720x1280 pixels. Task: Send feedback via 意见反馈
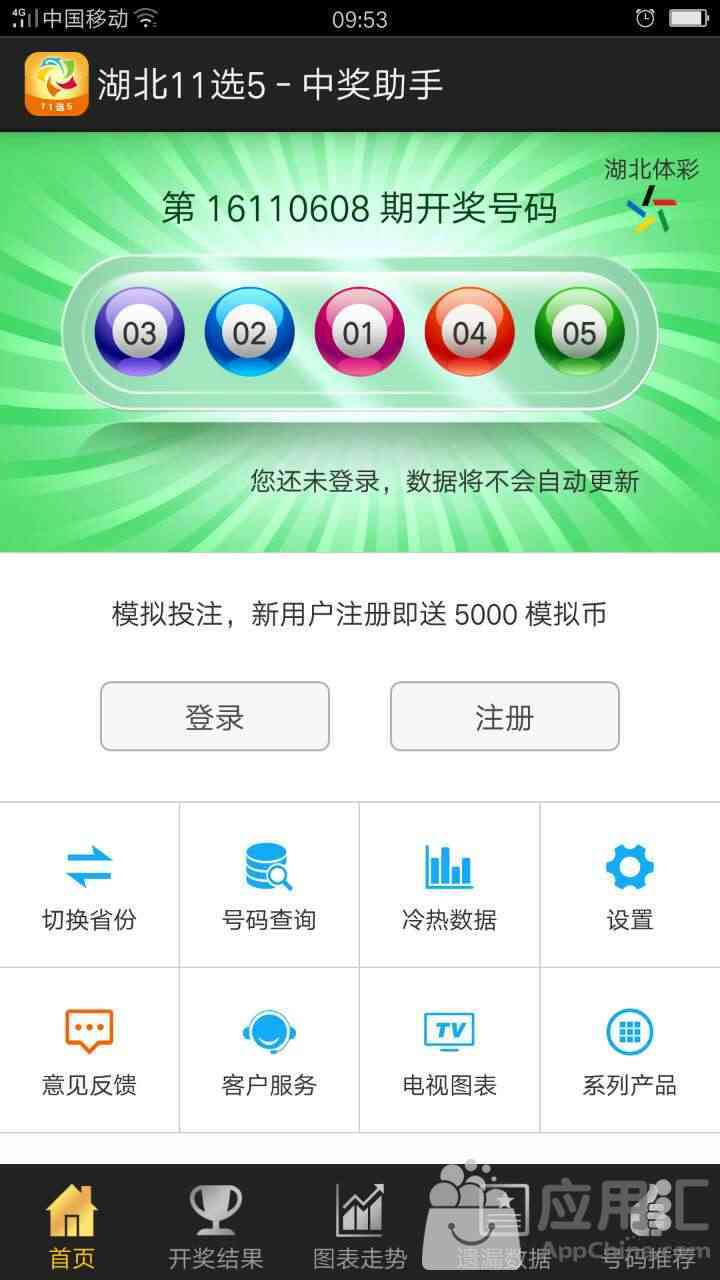coord(89,1050)
